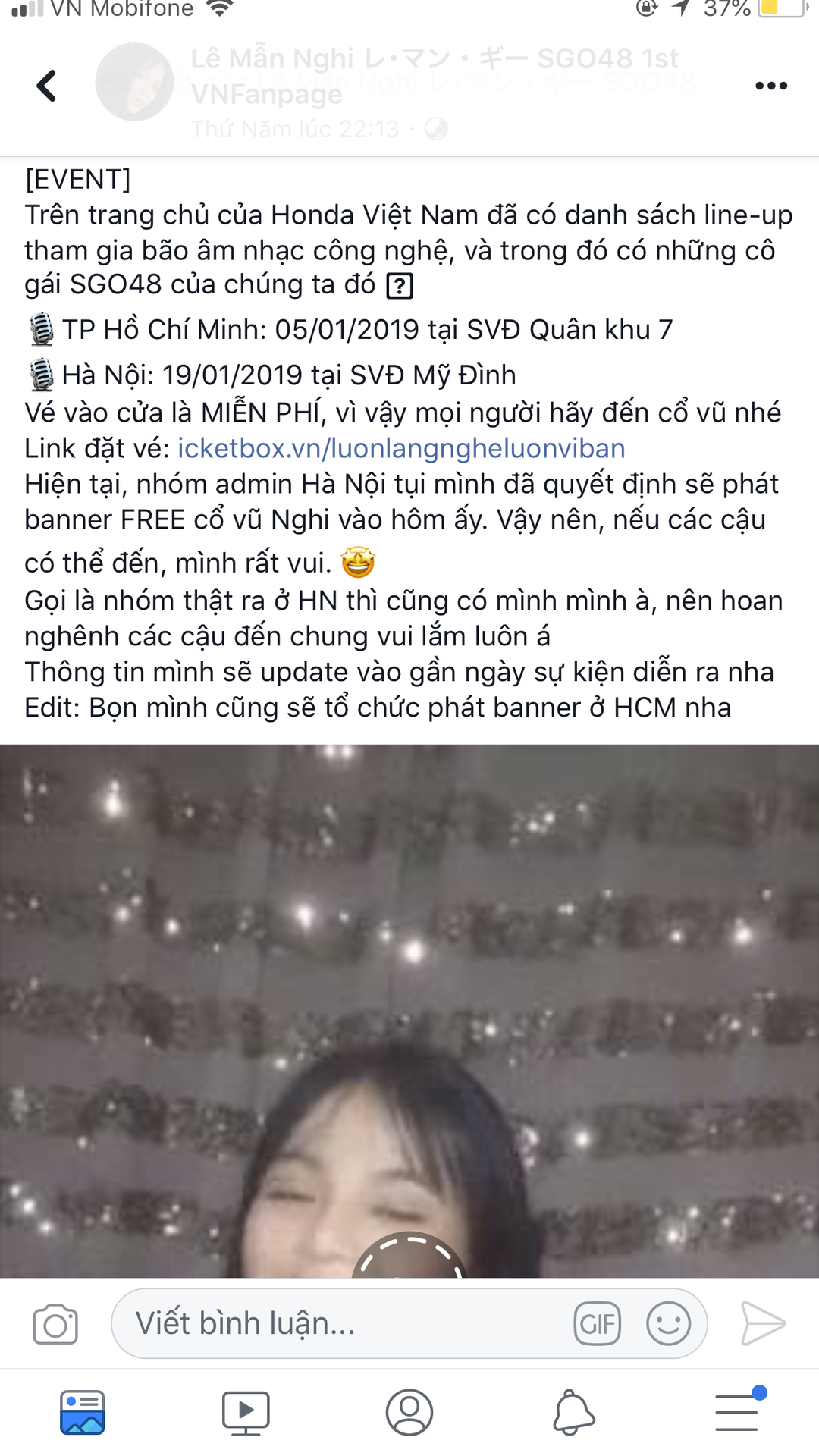
Task: Open the Lê Mẫn Nghi fanpage profile picture
Action: click(134, 82)
